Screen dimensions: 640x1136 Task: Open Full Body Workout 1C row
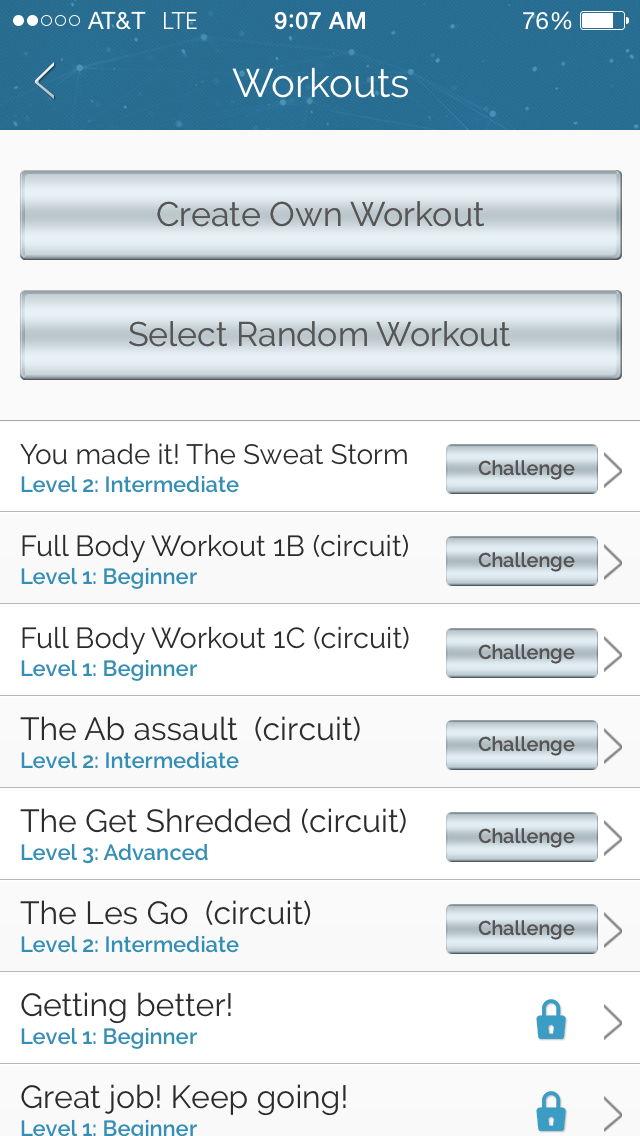tap(320, 650)
